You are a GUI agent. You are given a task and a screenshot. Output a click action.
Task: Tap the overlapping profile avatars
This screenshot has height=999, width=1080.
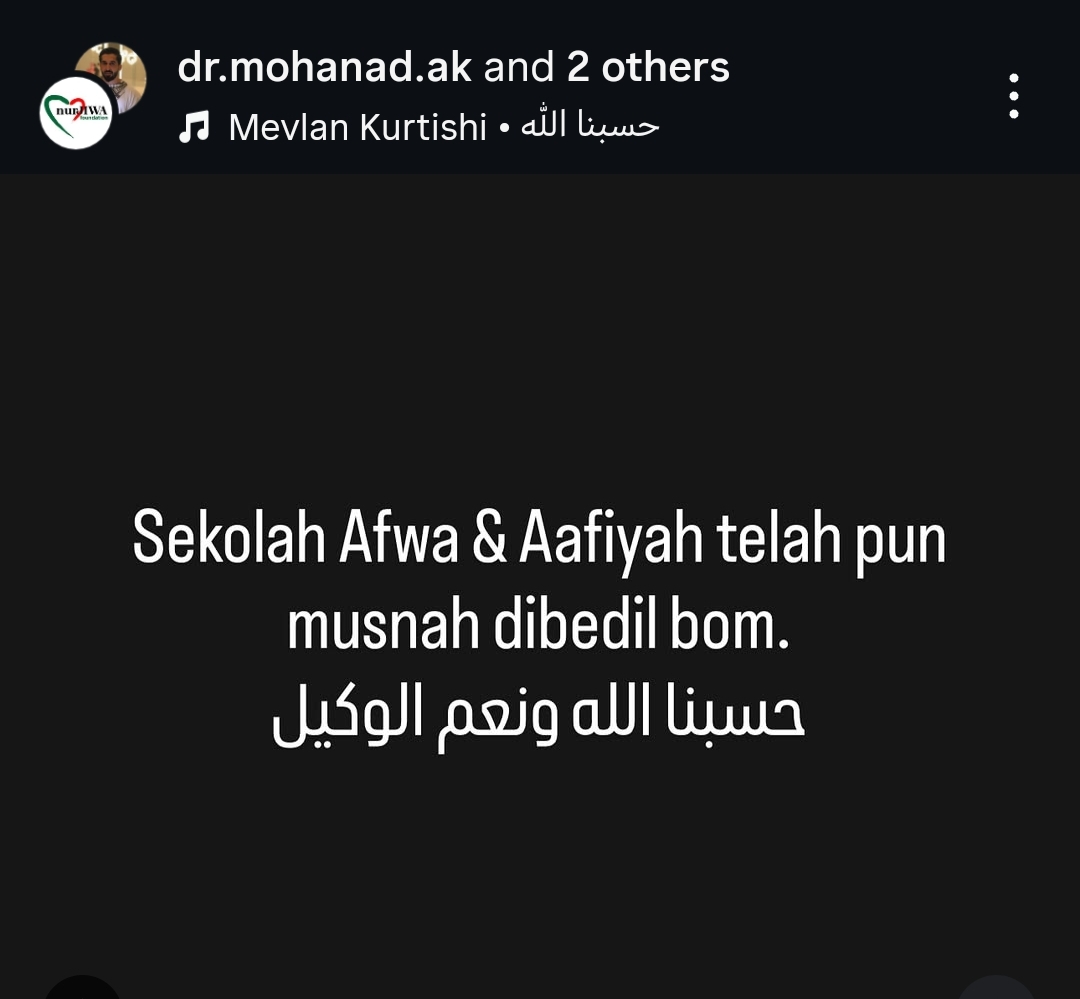coord(92,96)
